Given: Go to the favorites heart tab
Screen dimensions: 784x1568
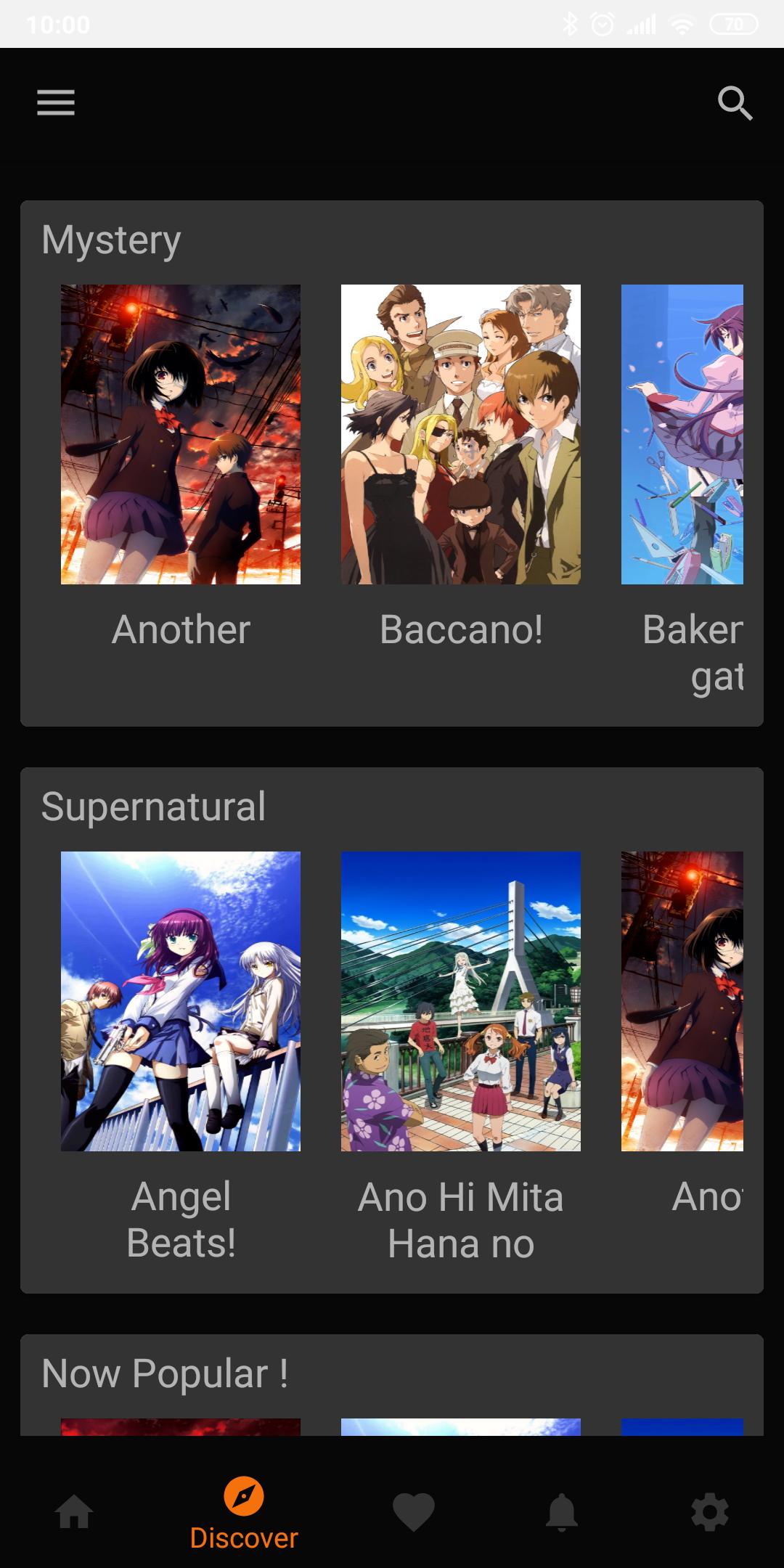Looking at the screenshot, I should (414, 1514).
